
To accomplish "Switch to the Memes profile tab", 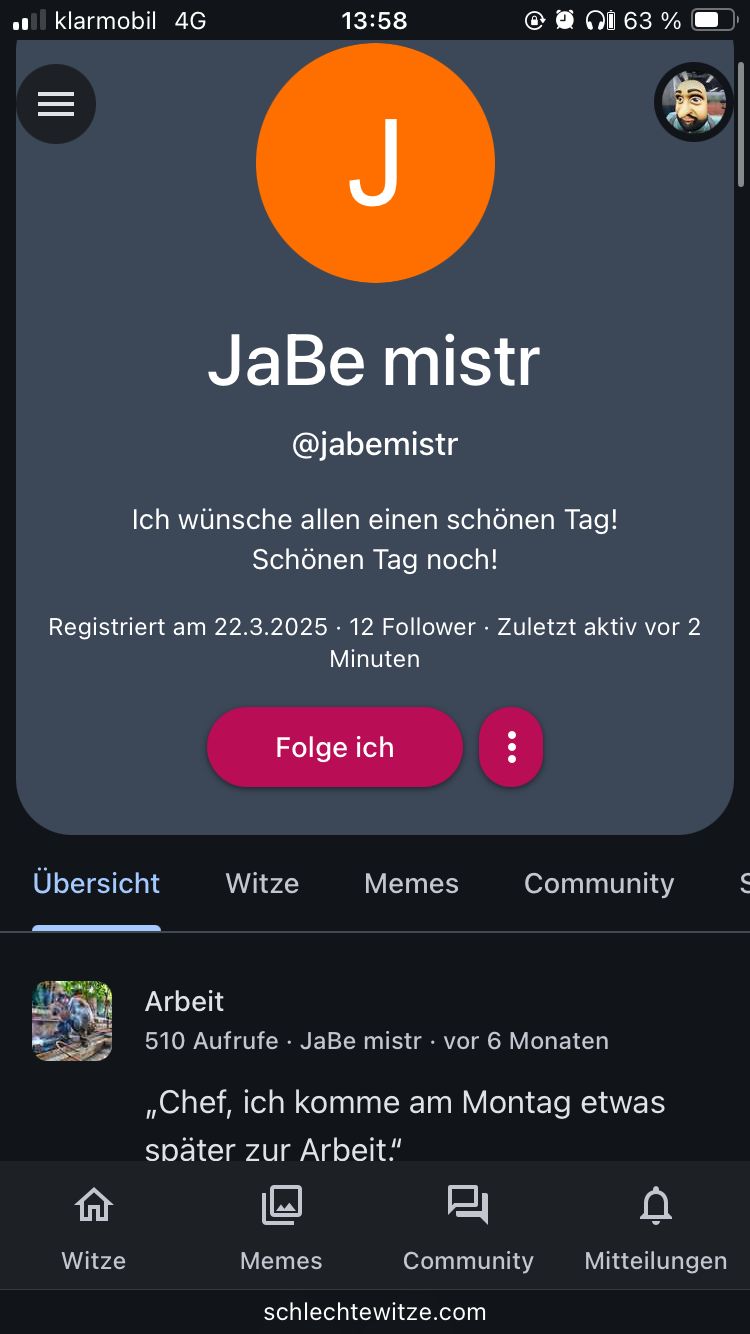I will (411, 883).
